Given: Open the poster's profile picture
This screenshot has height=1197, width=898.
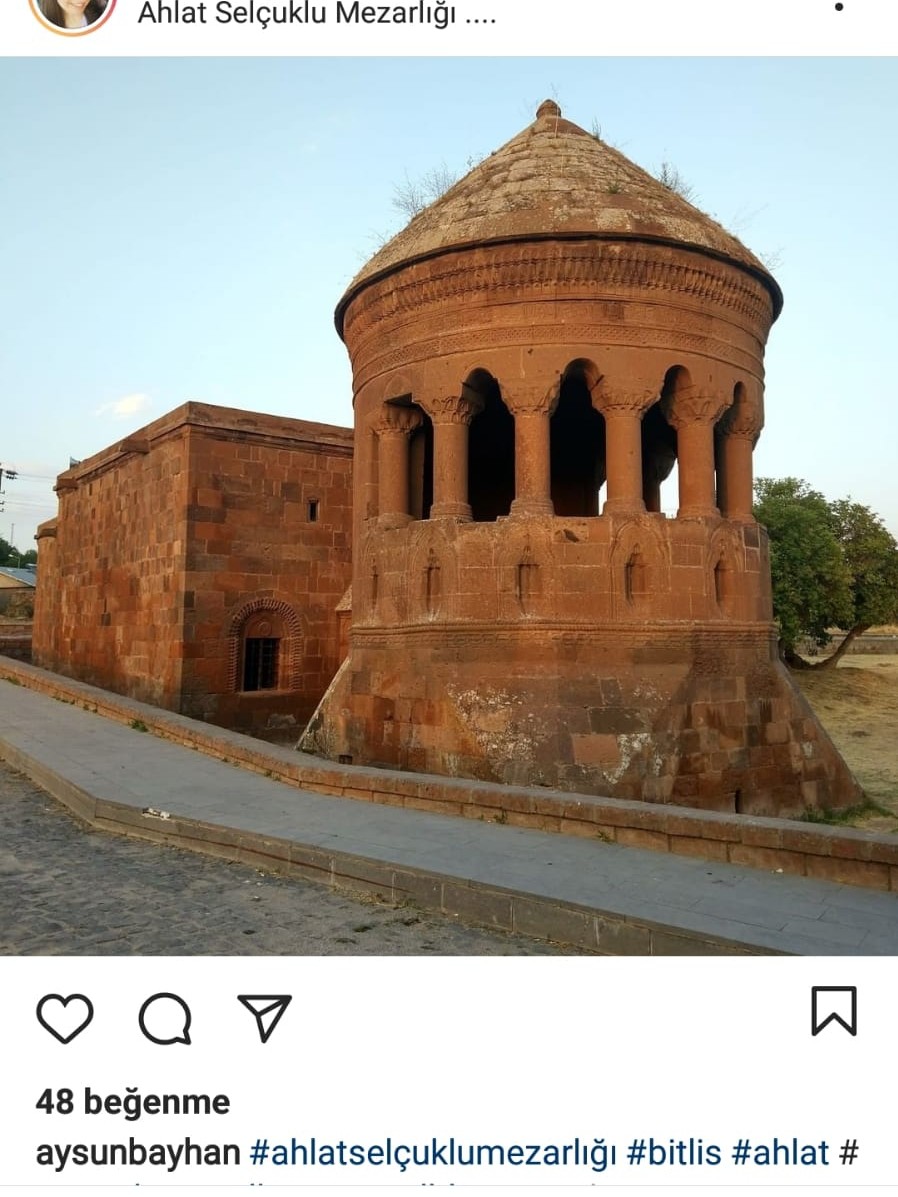Looking at the screenshot, I should [72, 10].
